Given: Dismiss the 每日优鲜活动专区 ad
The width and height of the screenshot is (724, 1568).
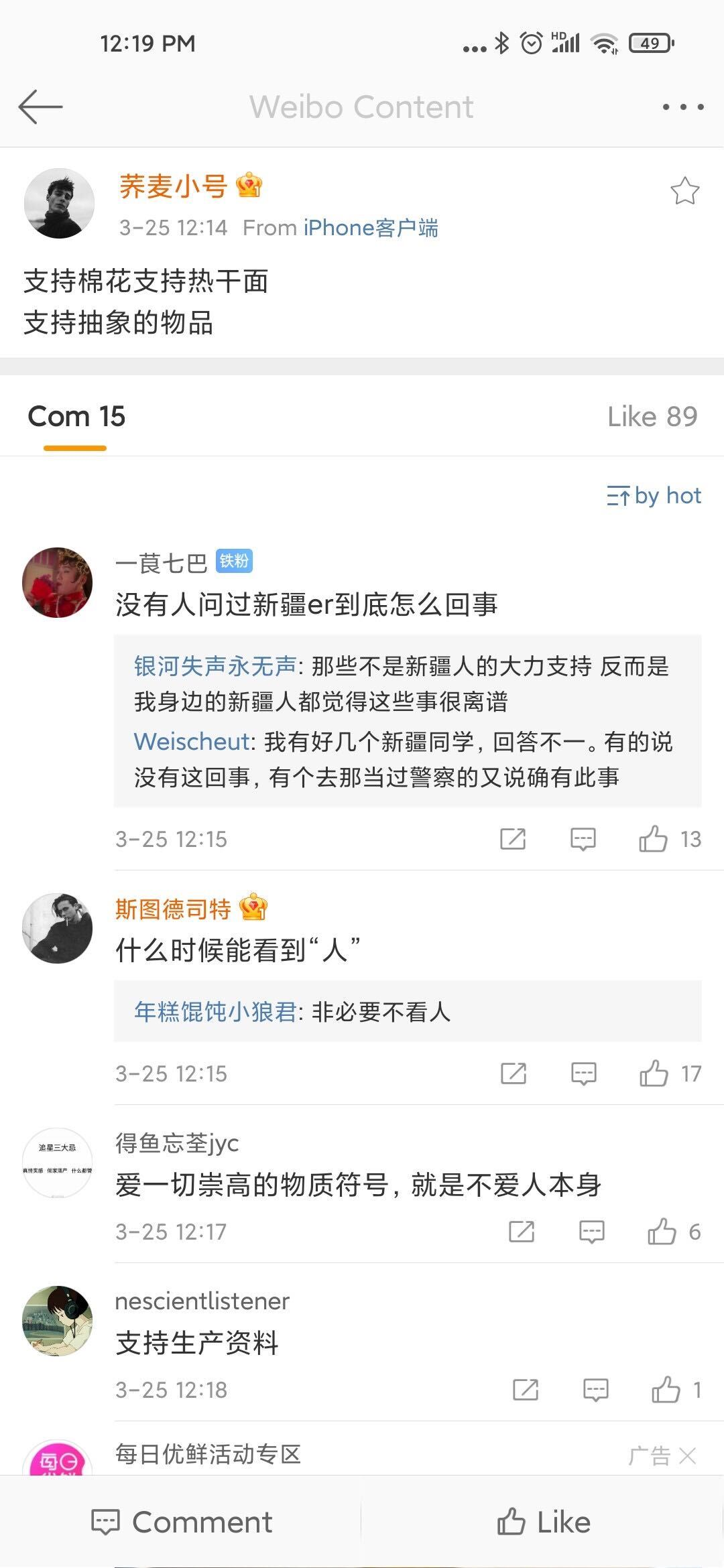Looking at the screenshot, I should [x=688, y=1455].
